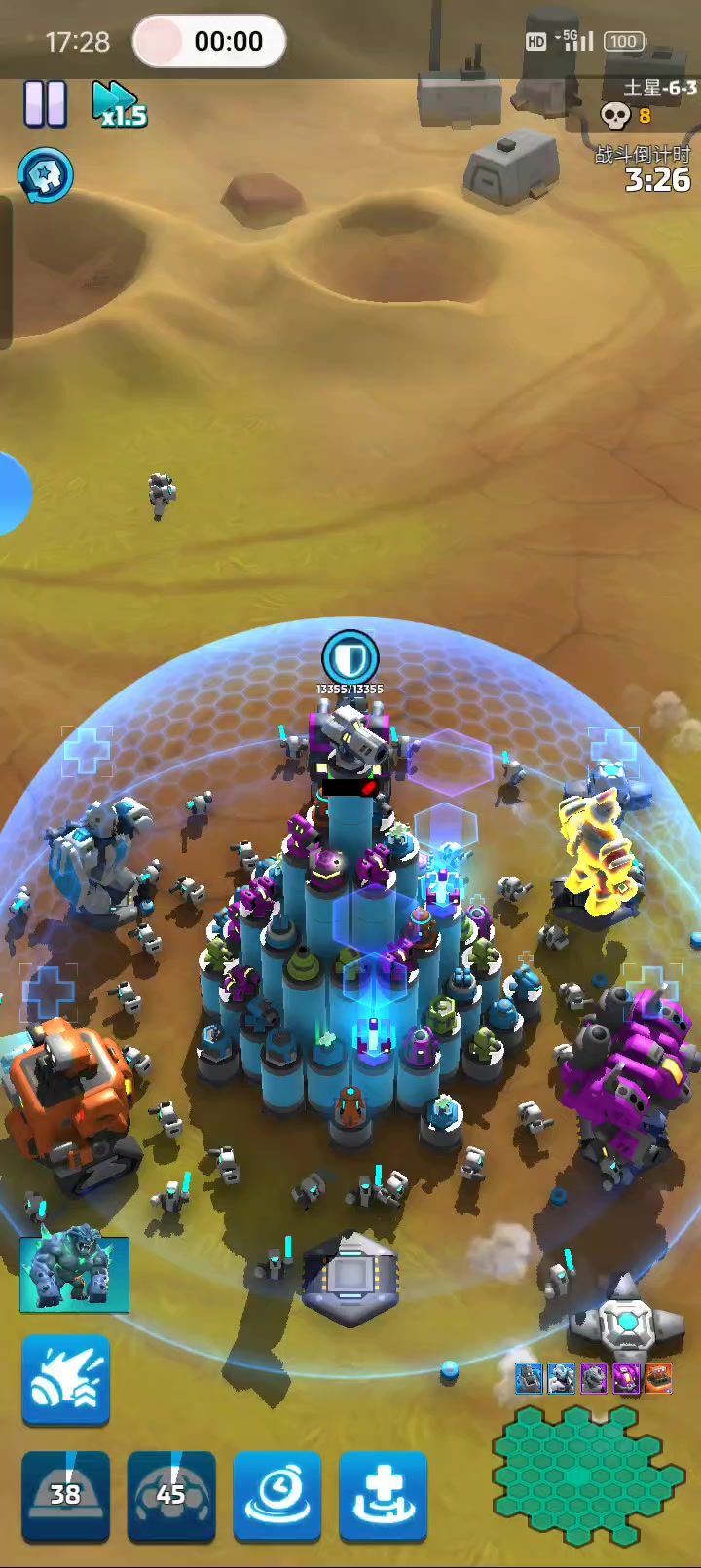Tap the shield icon above the tower
Image resolution: width=701 pixels, height=1568 pixels.
point(350,657)
